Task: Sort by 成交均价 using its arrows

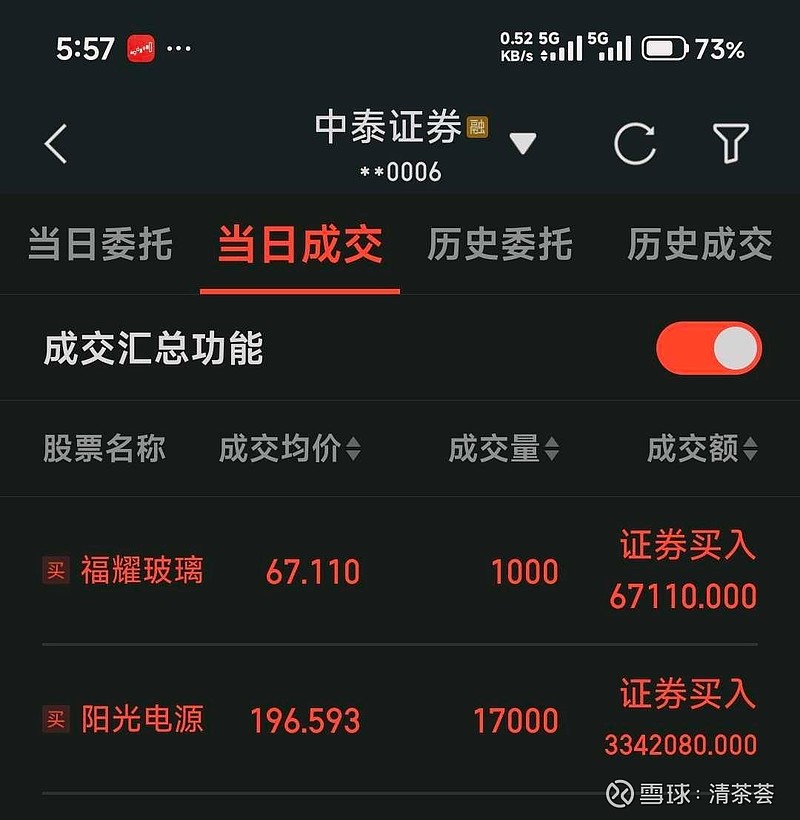Action: [x=354, y=451]
